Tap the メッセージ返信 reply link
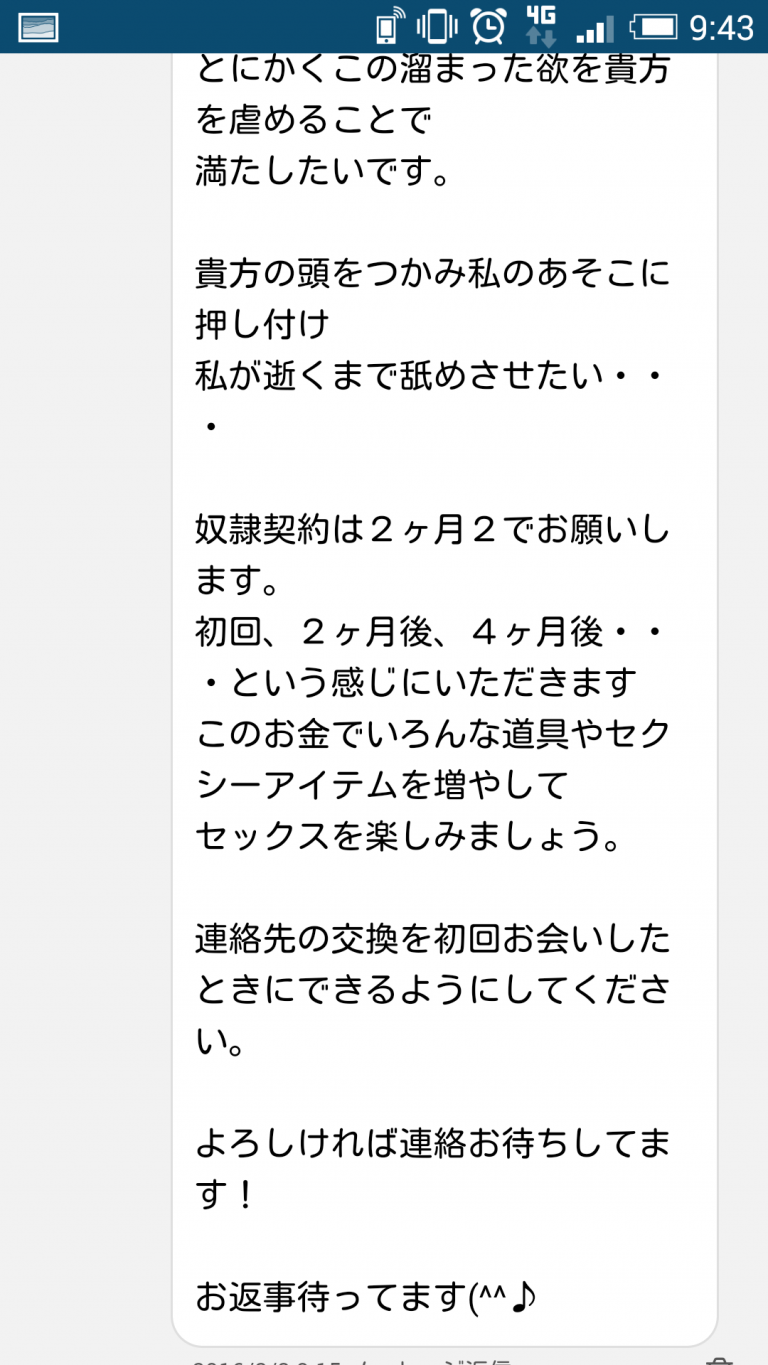This screenshot has width=768, height=1365. pyautogui.click(x=438, y=1361)
